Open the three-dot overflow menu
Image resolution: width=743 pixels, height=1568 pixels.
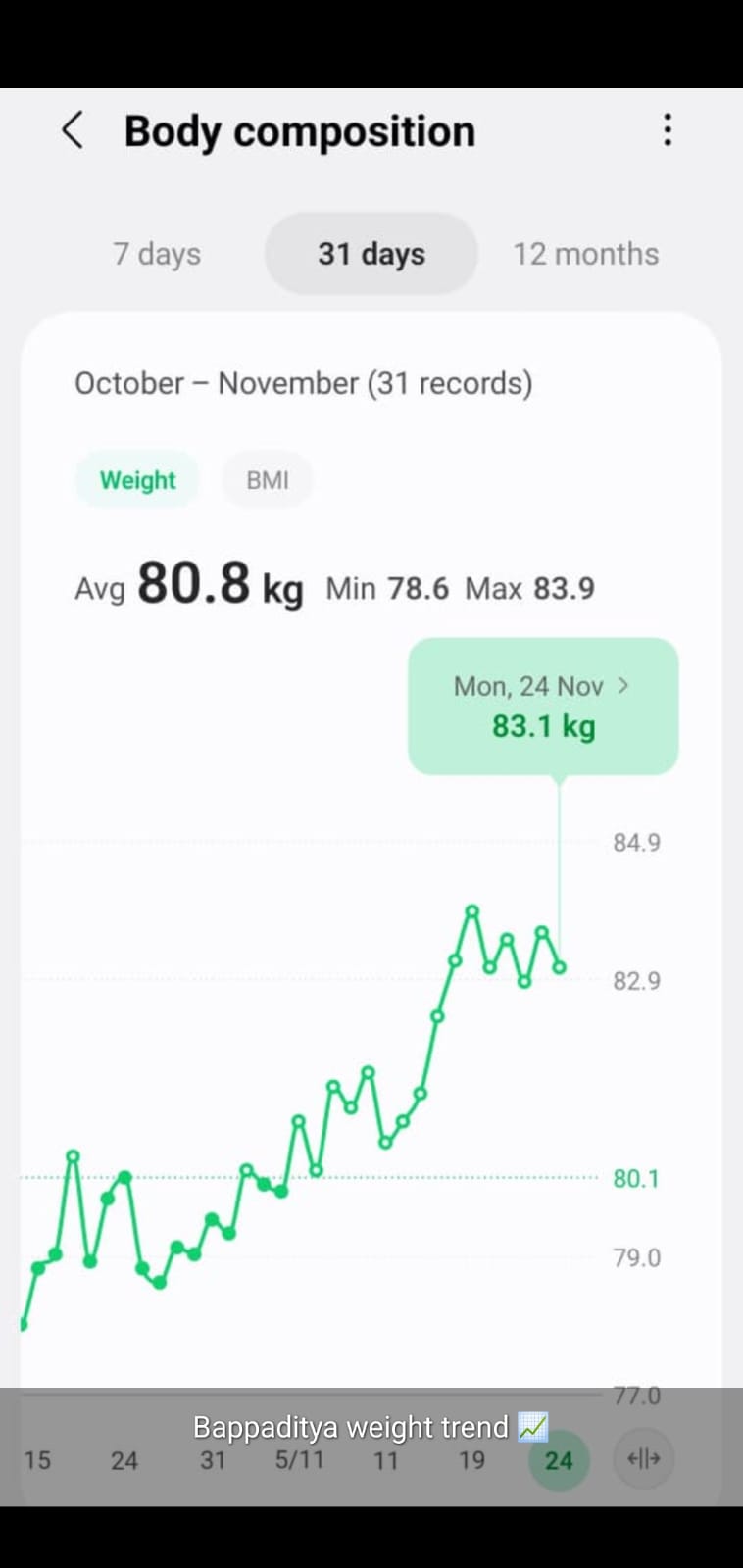coord(668,130)
